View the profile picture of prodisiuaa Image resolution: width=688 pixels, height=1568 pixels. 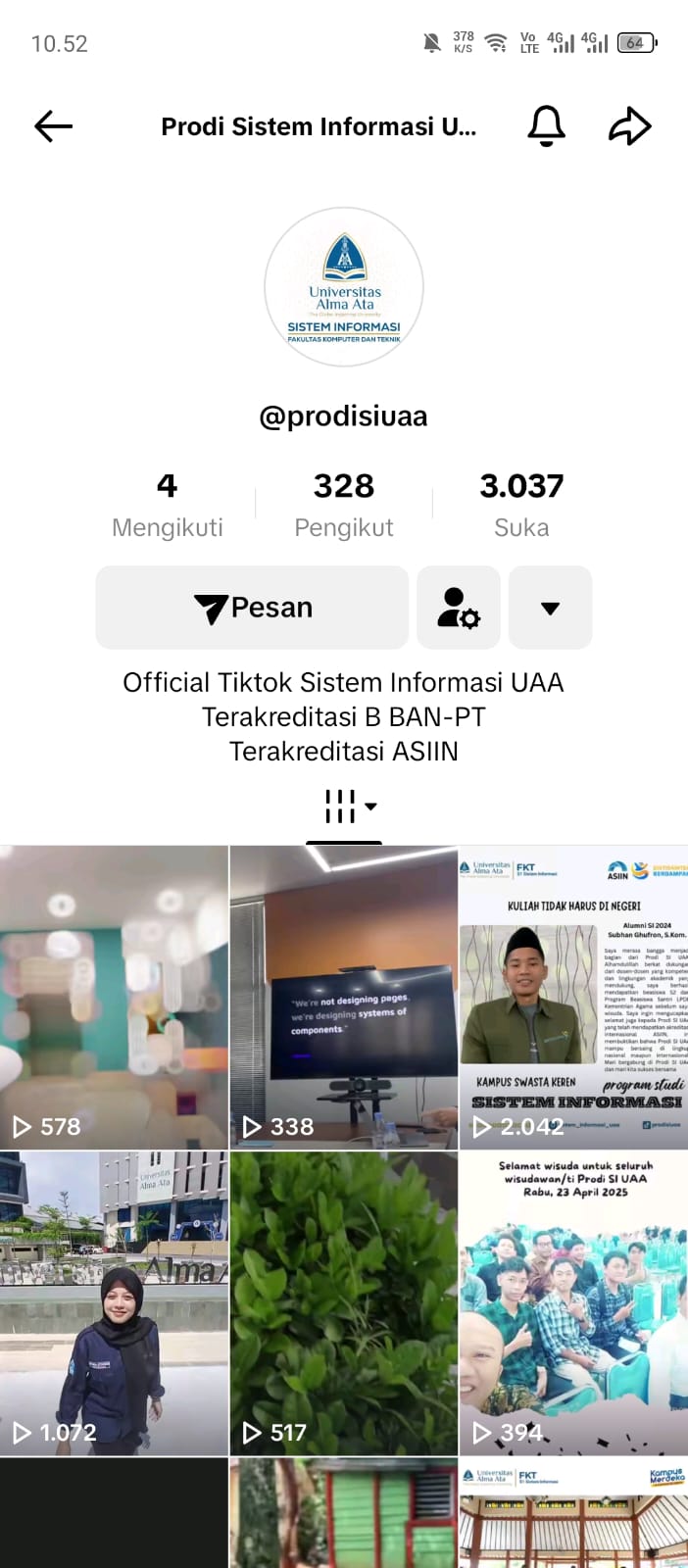click(x=344, y=287)
